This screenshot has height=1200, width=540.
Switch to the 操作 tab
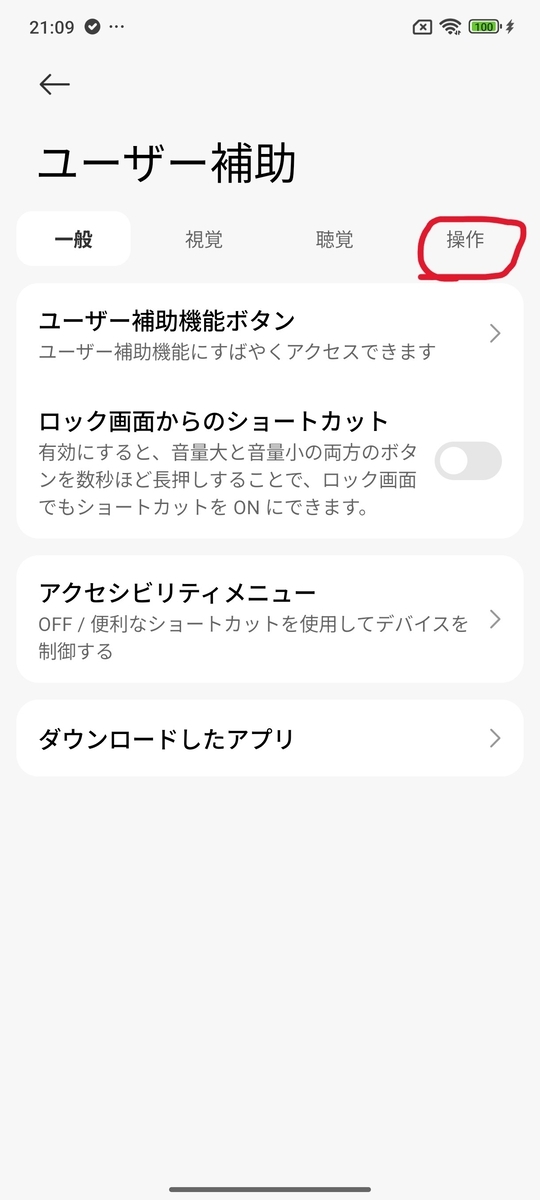click(x=466, y=239)
